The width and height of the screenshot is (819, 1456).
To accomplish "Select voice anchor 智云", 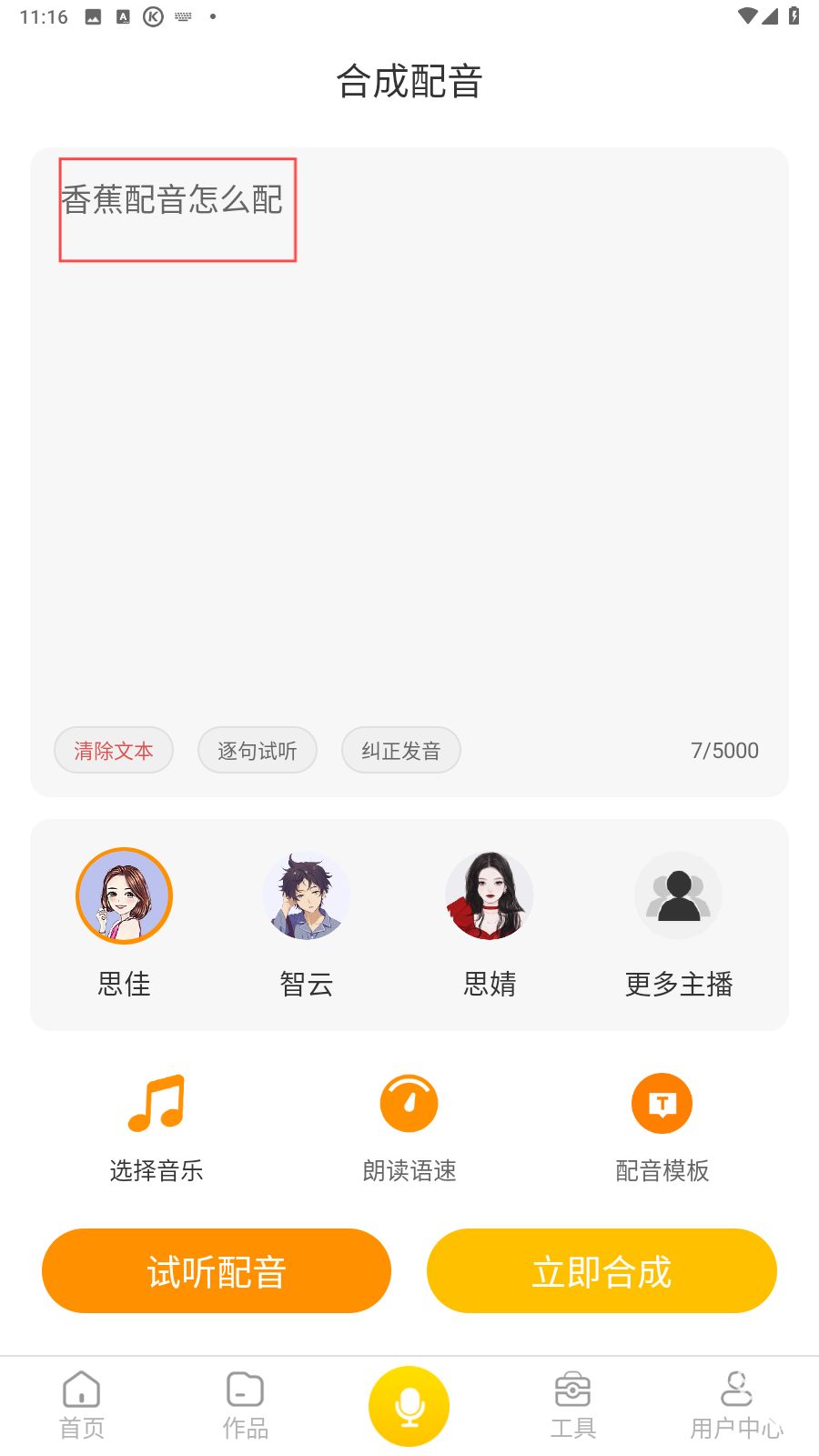I will click(307, 895).
